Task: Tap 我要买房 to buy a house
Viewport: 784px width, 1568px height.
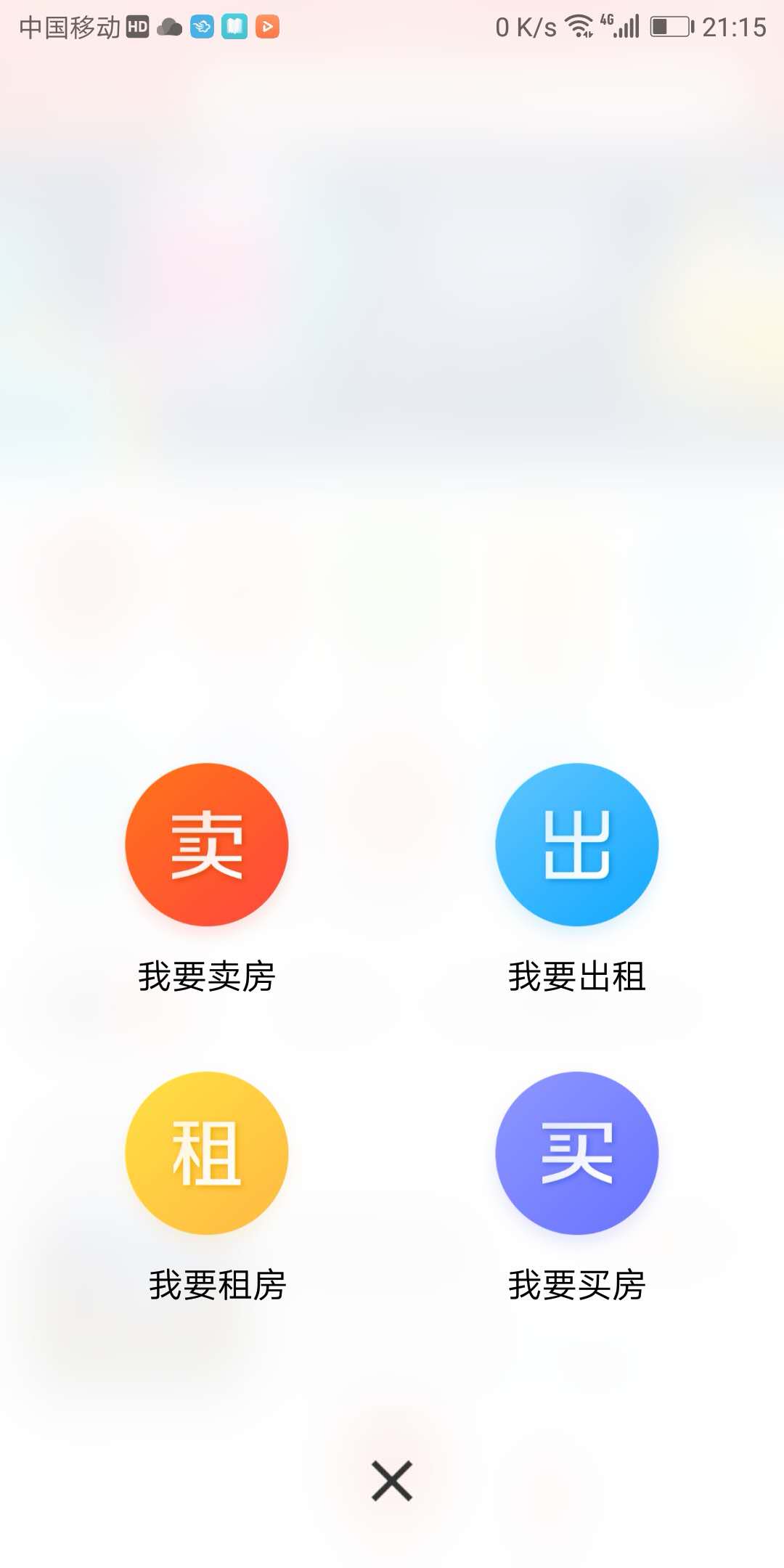Action: tap(577, 1153)
